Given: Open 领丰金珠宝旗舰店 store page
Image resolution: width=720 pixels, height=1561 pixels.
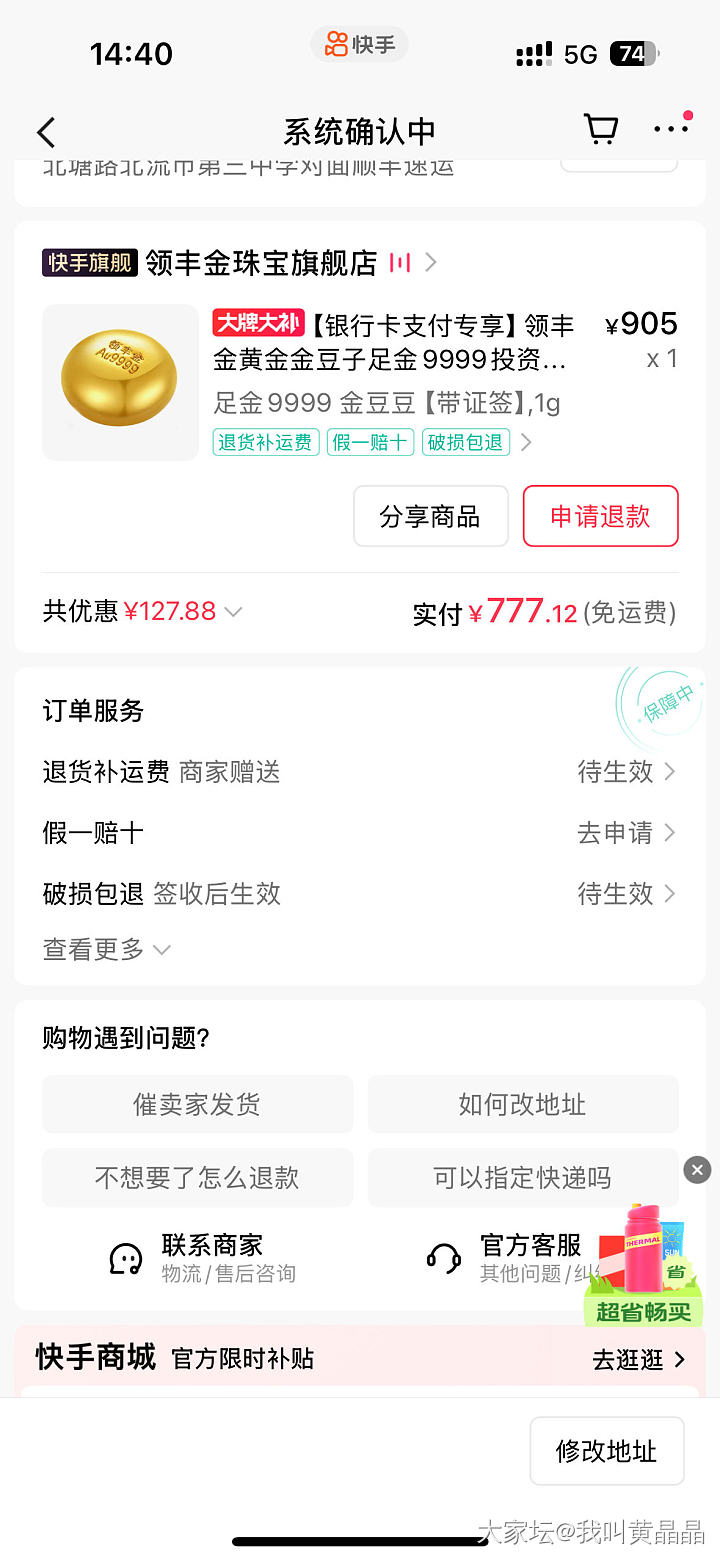Looking at the screenshot, I should pos(262,263).
